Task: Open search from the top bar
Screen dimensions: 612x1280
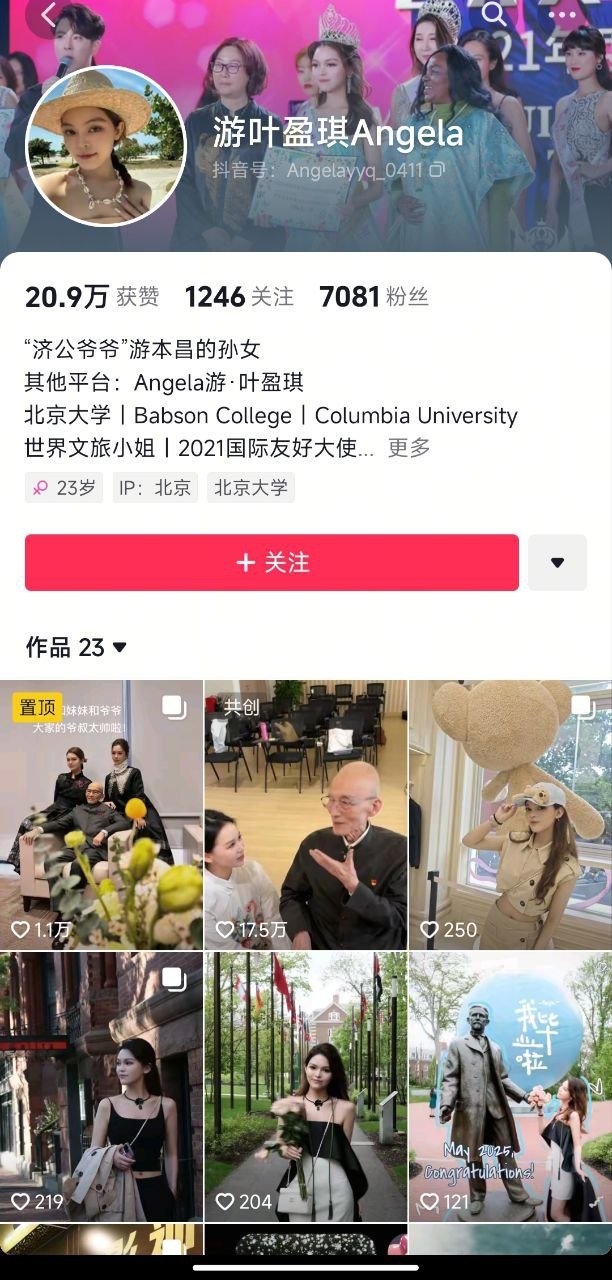Action: click(x=494, y=14)
